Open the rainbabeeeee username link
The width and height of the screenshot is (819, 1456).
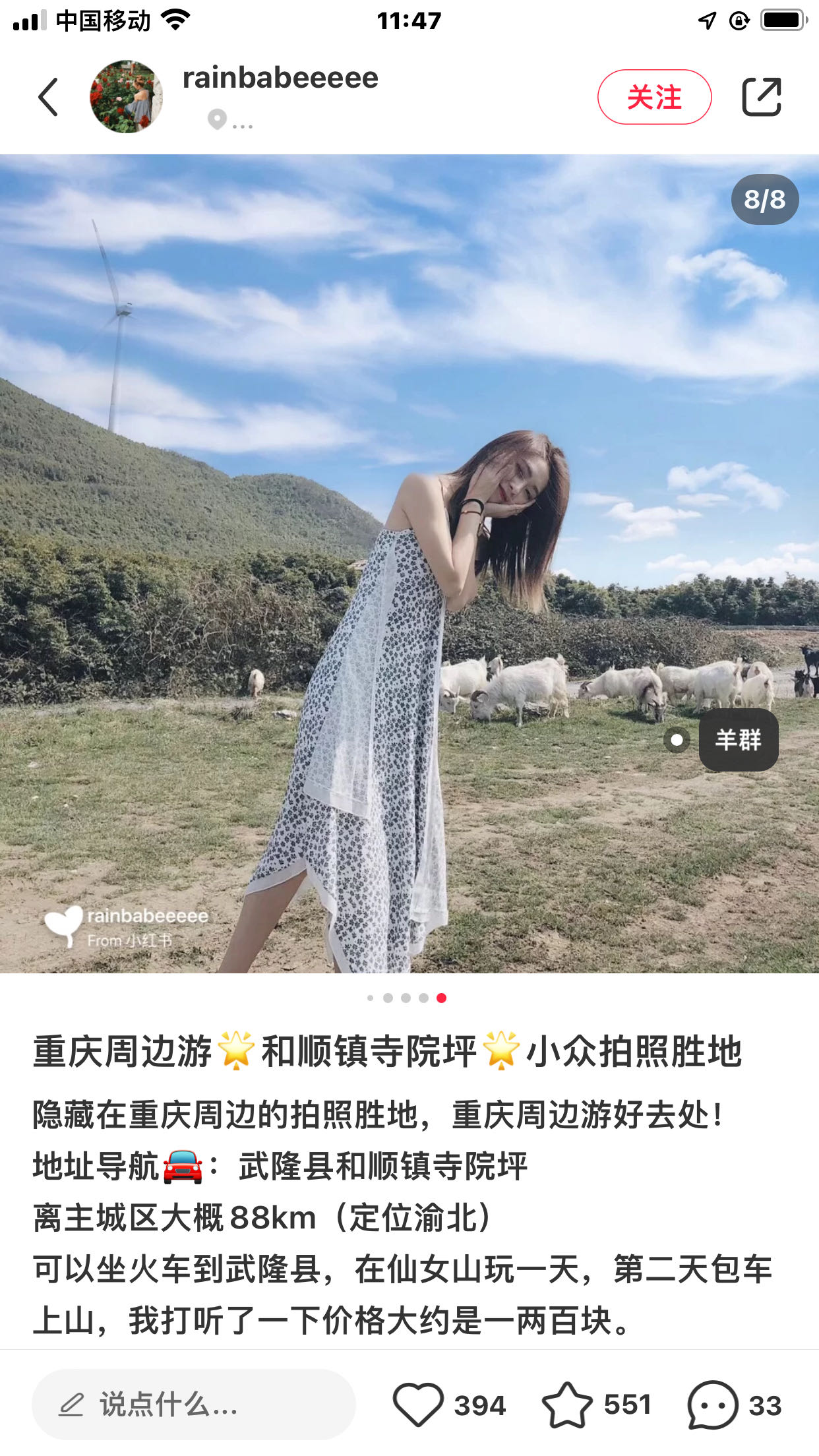(280, 78)
